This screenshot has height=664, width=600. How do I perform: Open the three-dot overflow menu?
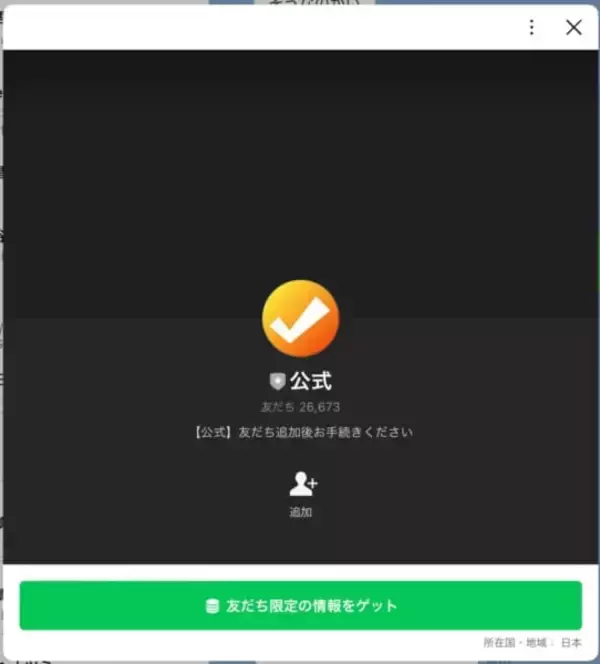[x=532, y=28]
